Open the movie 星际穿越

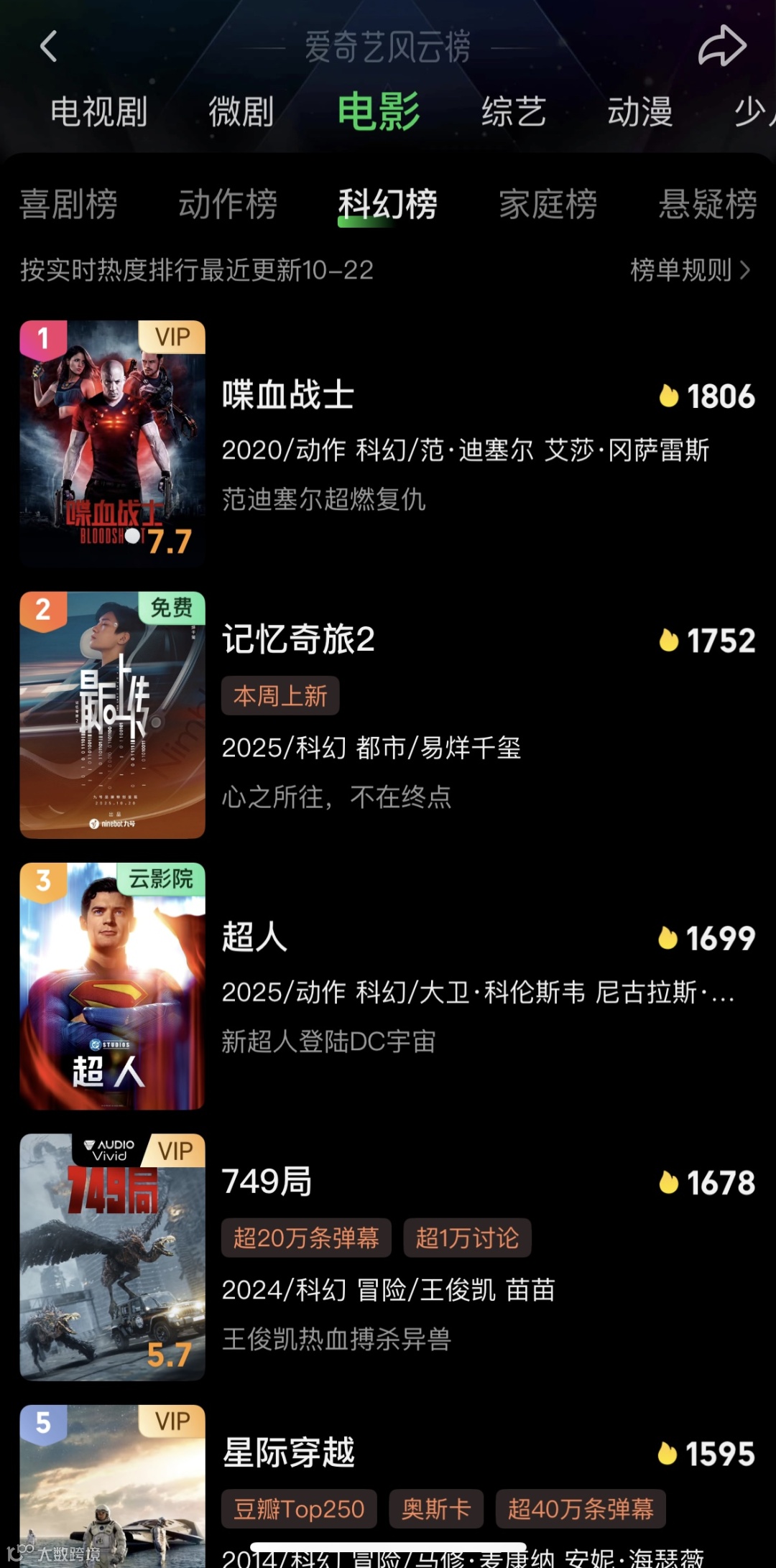[289, 1452]
